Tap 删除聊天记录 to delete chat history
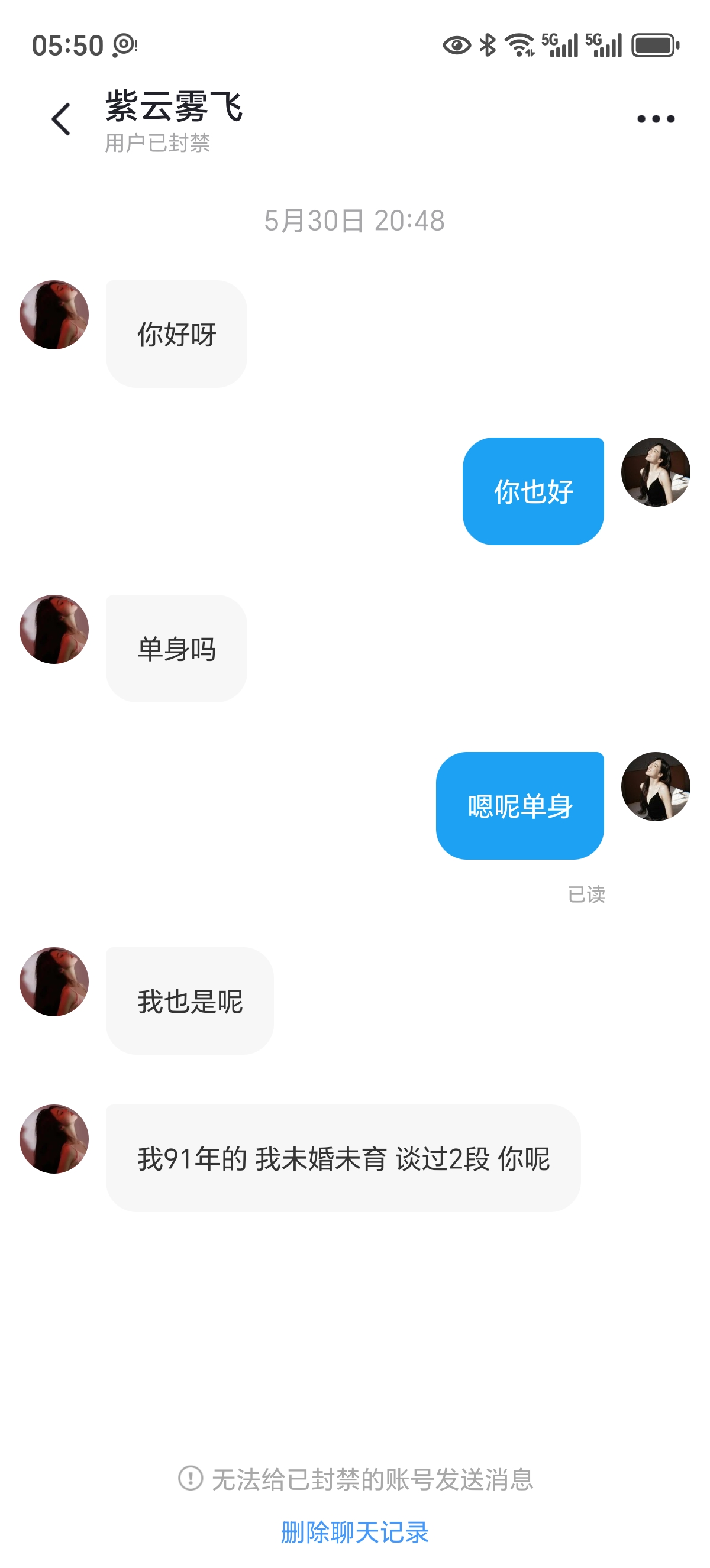This screenshot has height=1568, width=710. point(355,1532)
